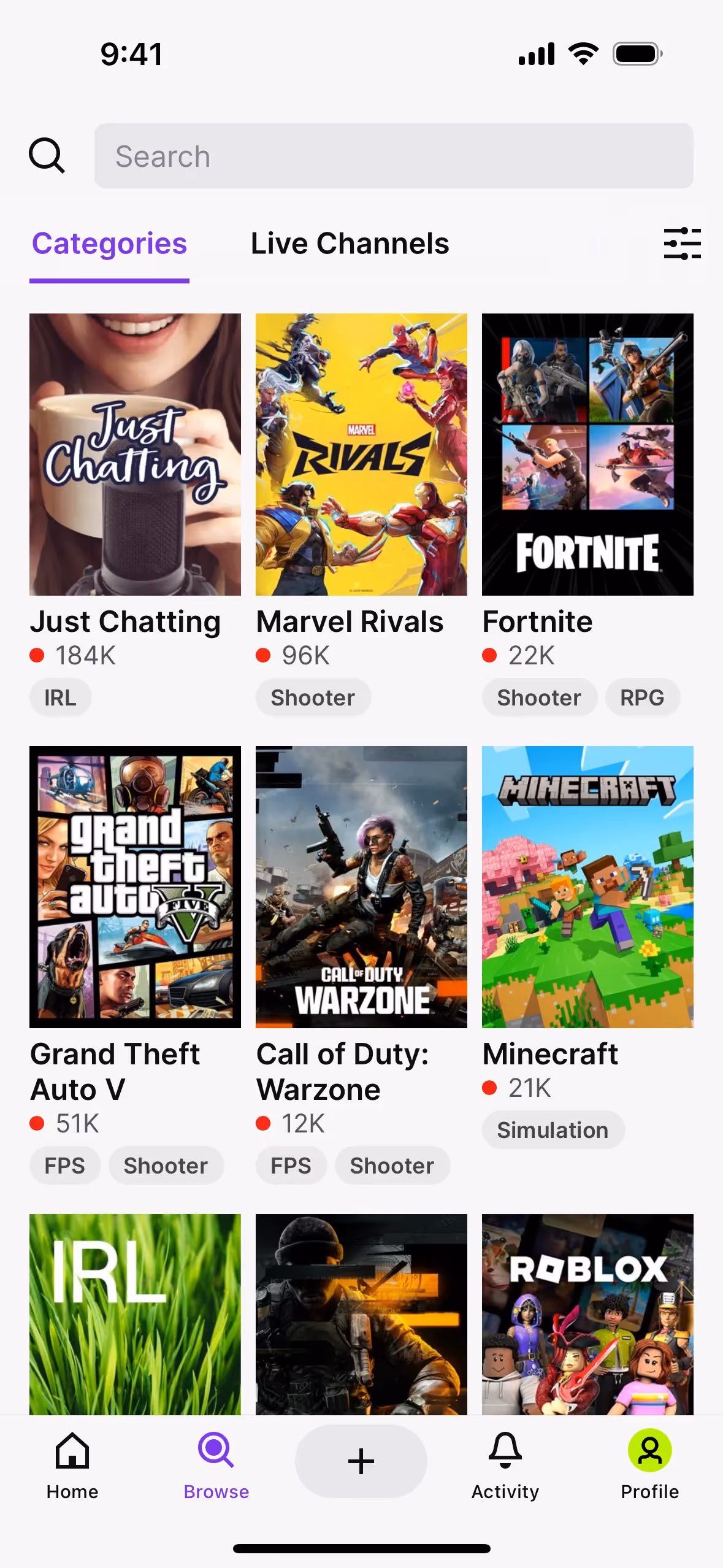723x1568 pixels.
Task: Open the Grand Theft Auto V category
Action: pos(135,886)
